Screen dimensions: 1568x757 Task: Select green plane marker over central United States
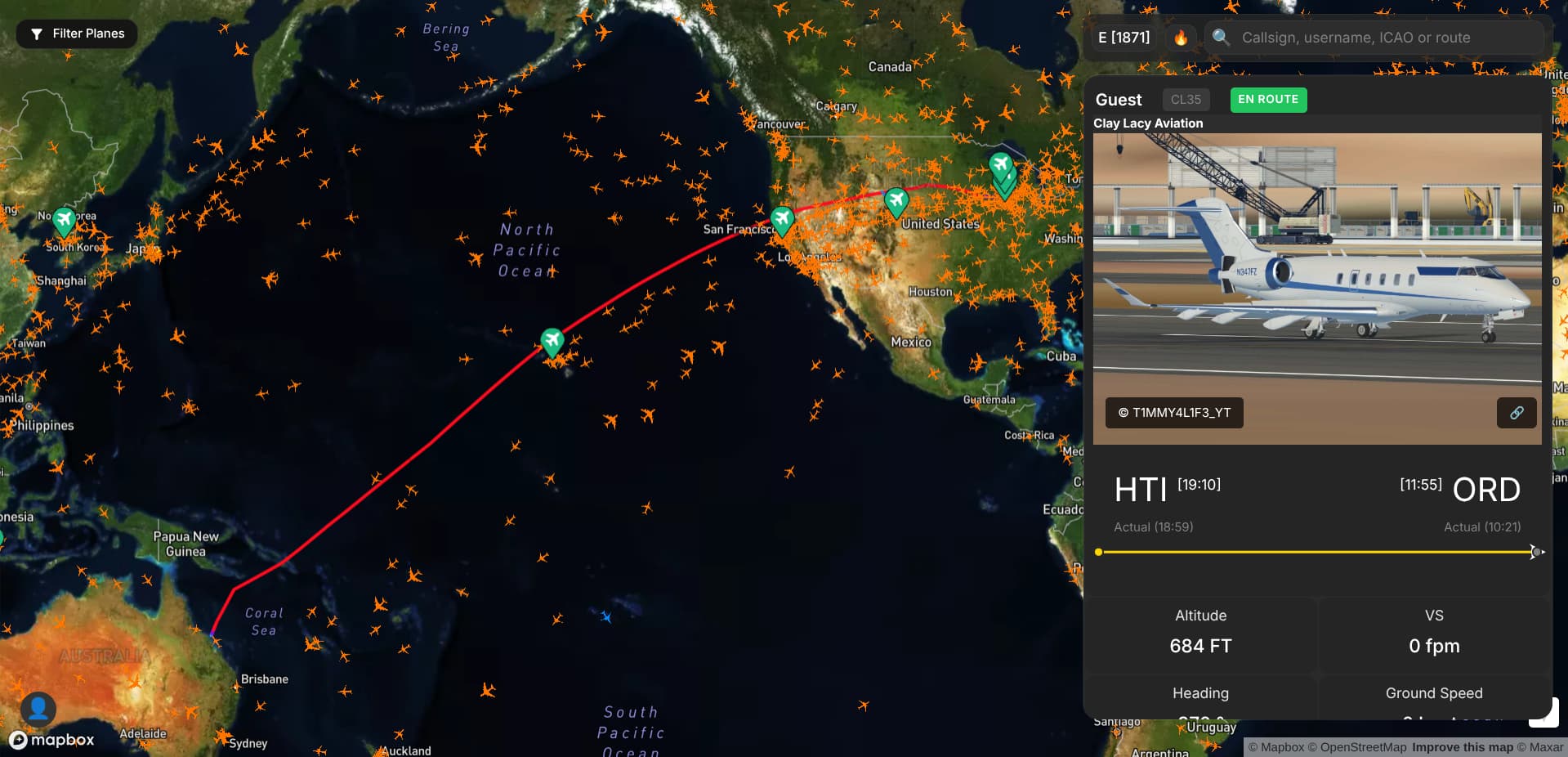[896, 200]
